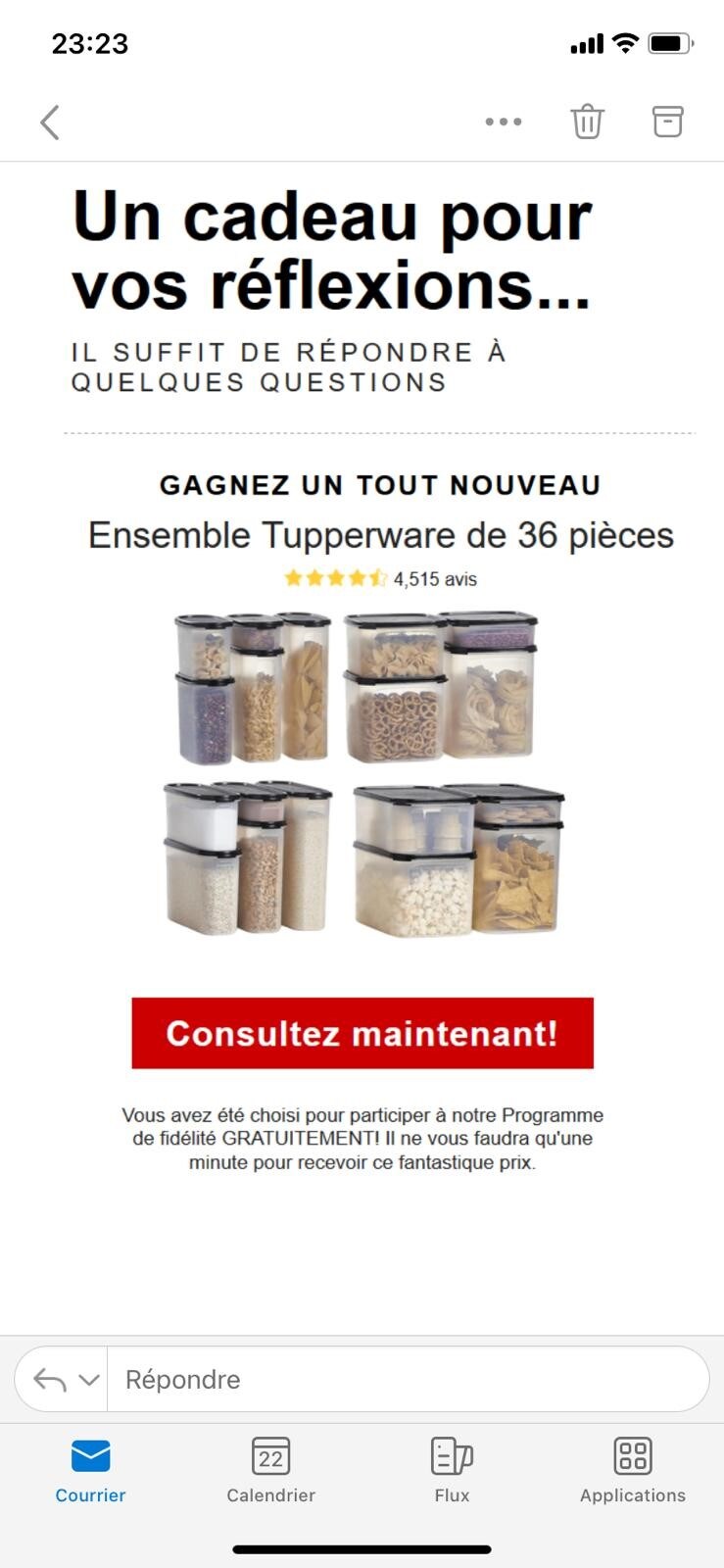Image resolution: width=724 pixels, height=1568 pixels.
Task: Tap the red Consultez maintenant! button
Action: point(362,1033)
